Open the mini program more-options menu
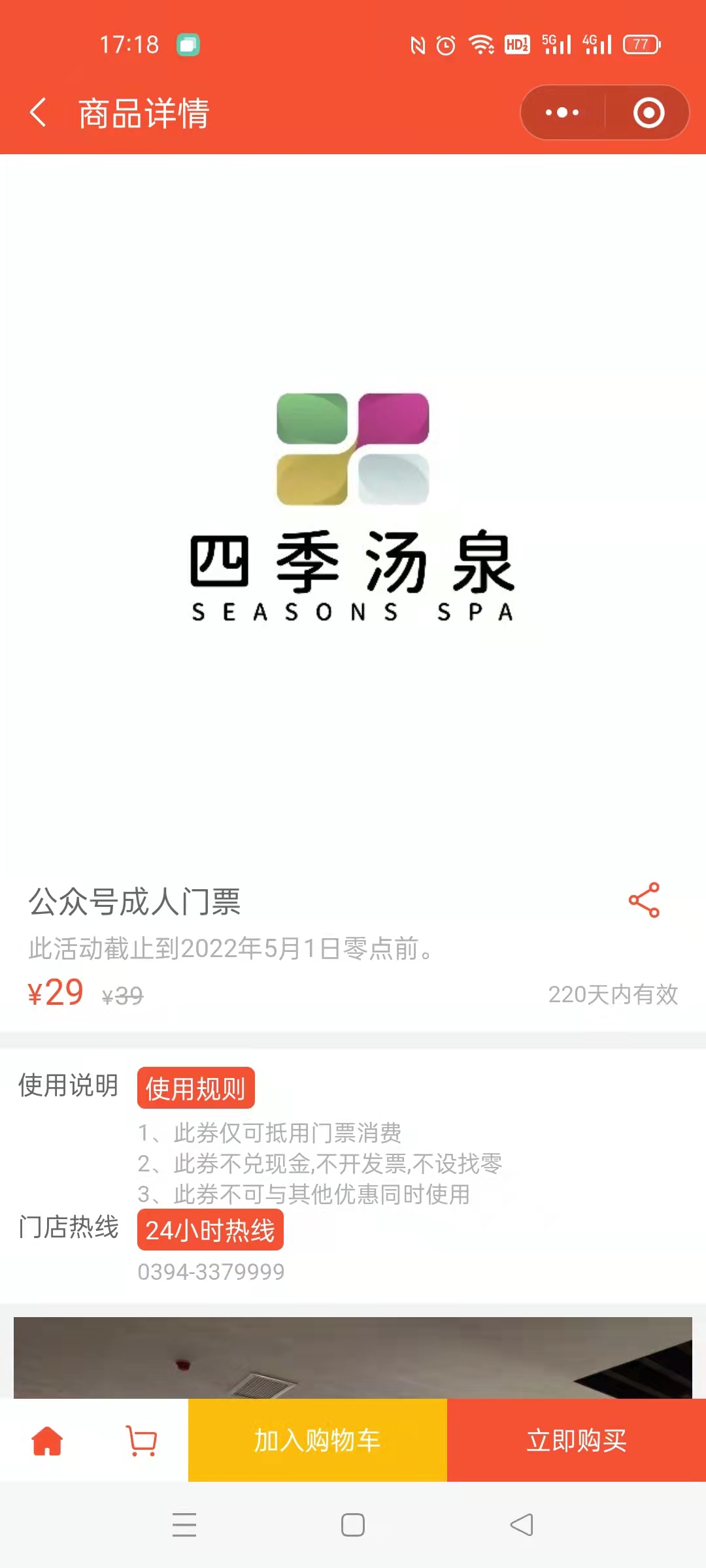Viewport: 706px width, 1568px height. point(562,112)
